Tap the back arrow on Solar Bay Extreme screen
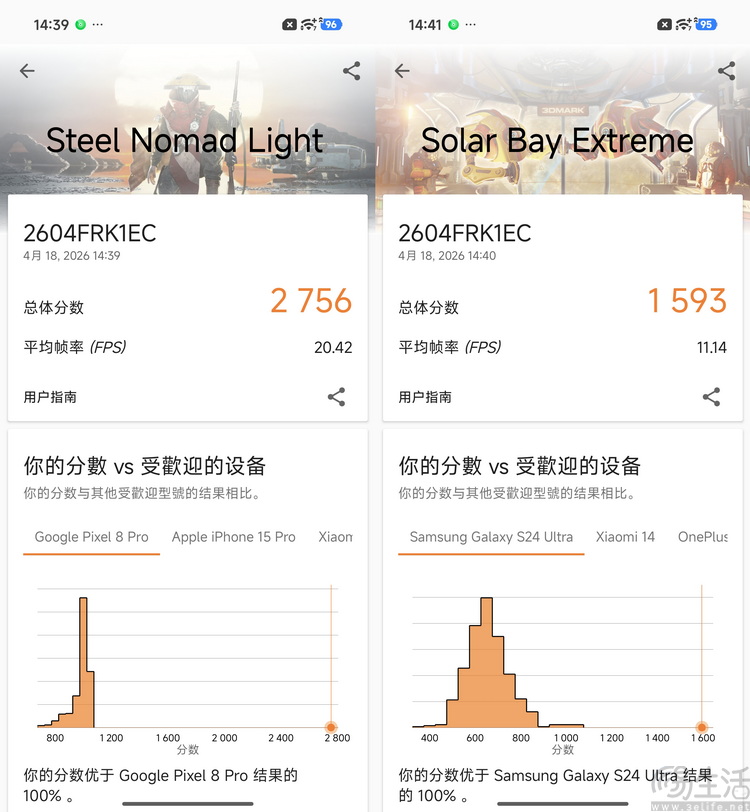750x812 pixels. [401, 71]
